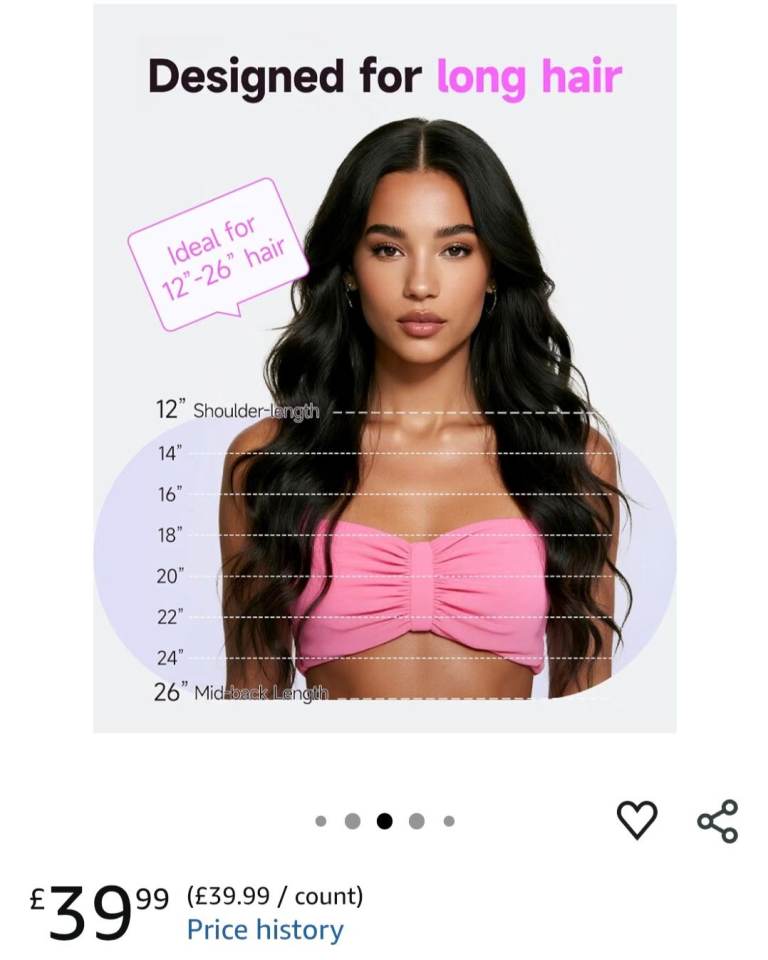
Task: Share this product listing
Action: pos(718,820)
